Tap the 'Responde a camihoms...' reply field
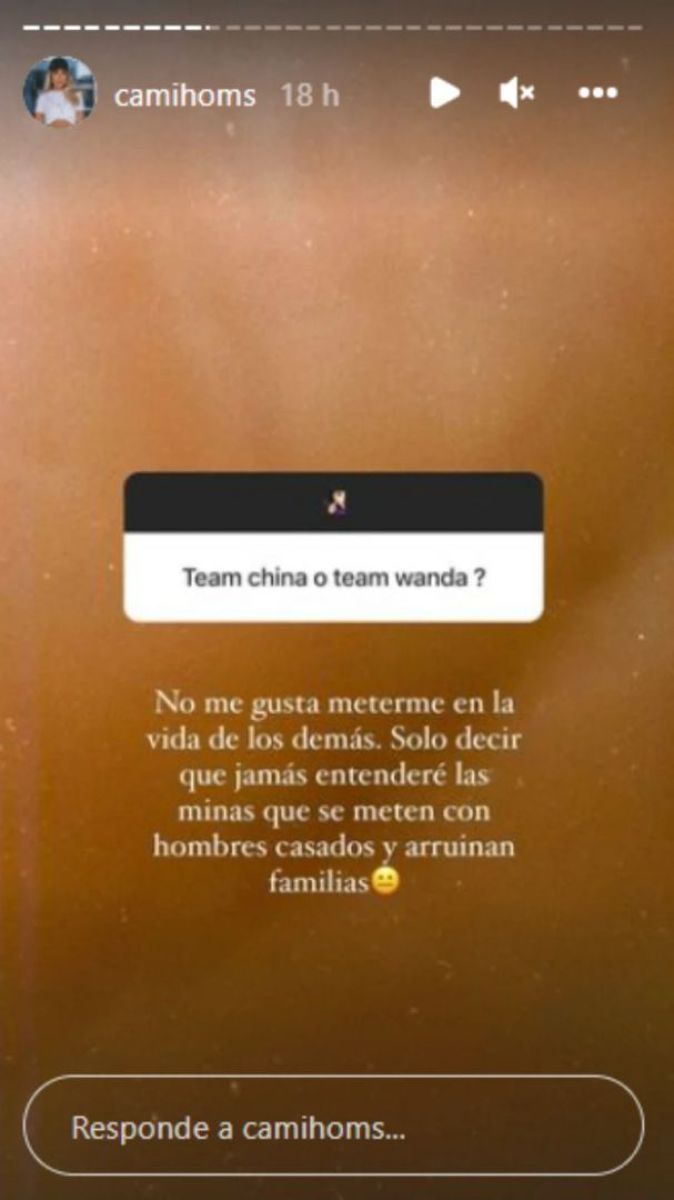Viewport: 674px width, 1200px height. pyautogui.click(x=333, y=1129)
